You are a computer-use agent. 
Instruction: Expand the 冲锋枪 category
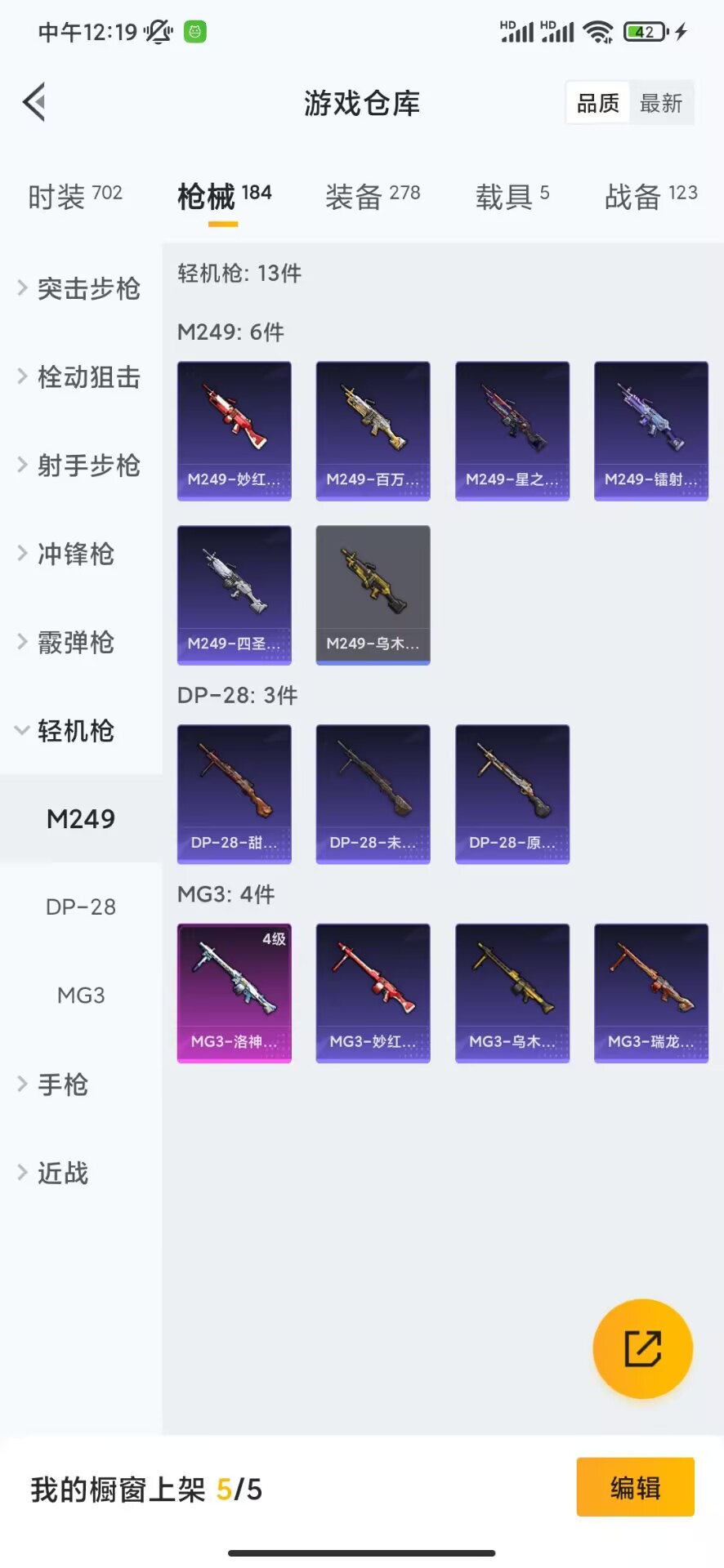[x=66, y=554]
